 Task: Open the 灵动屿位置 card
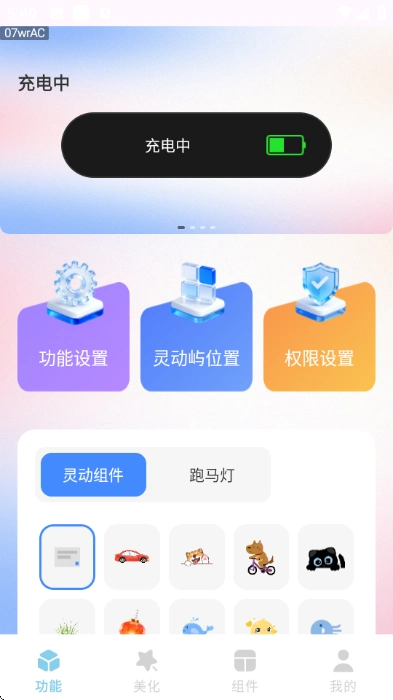[196, 330]
